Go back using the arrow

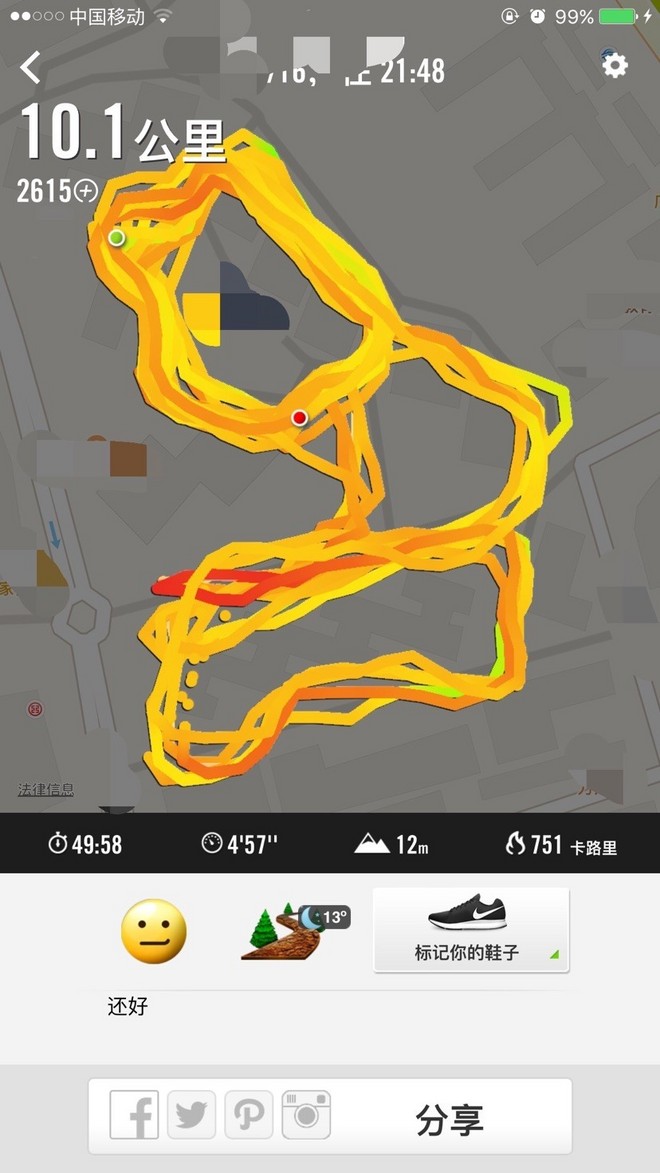pos(31,68)
